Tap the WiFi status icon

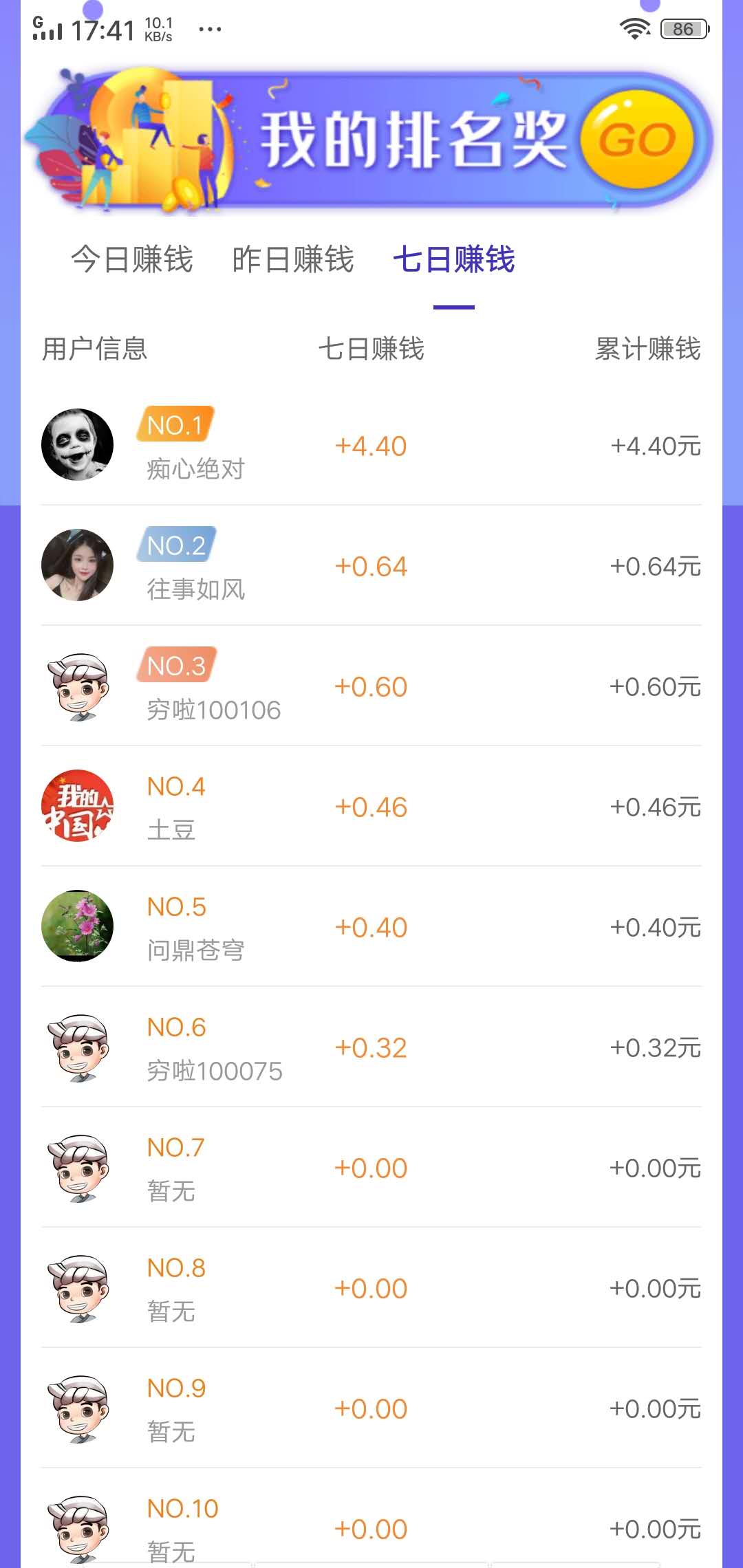634,28
